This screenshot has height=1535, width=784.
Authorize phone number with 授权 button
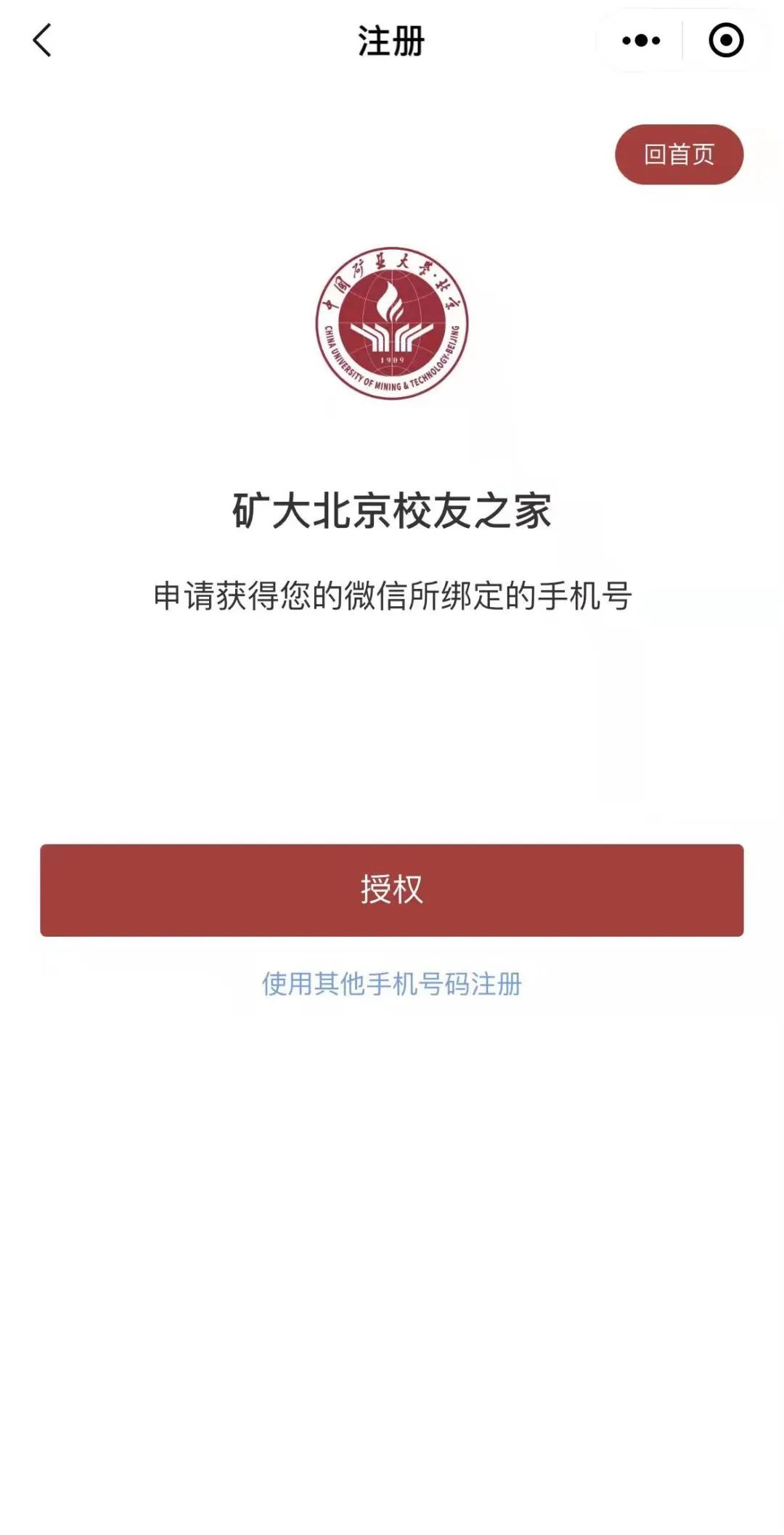coord(392,890)
